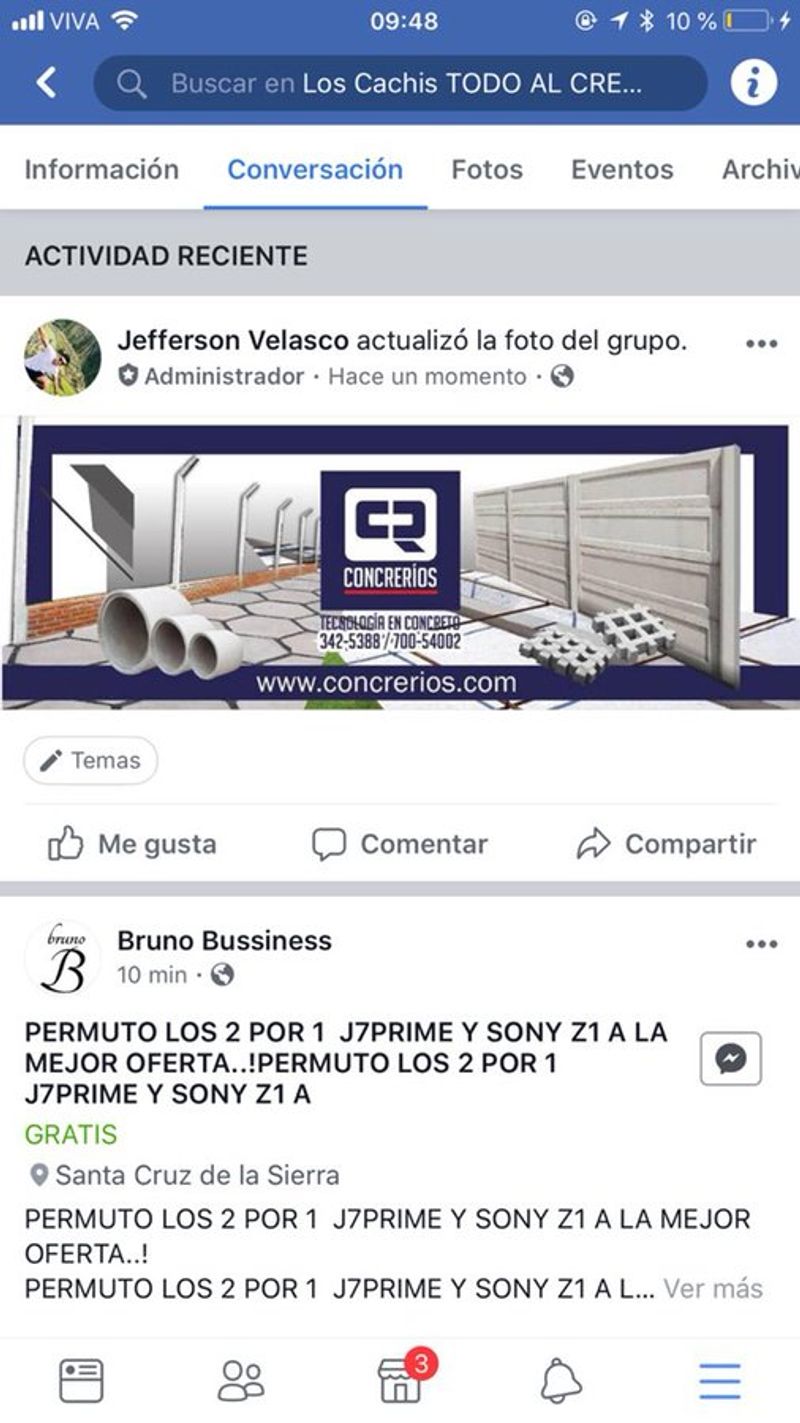Open the notifications bell
This screenshot has height=1423, width=800.
click(561, 1381)
